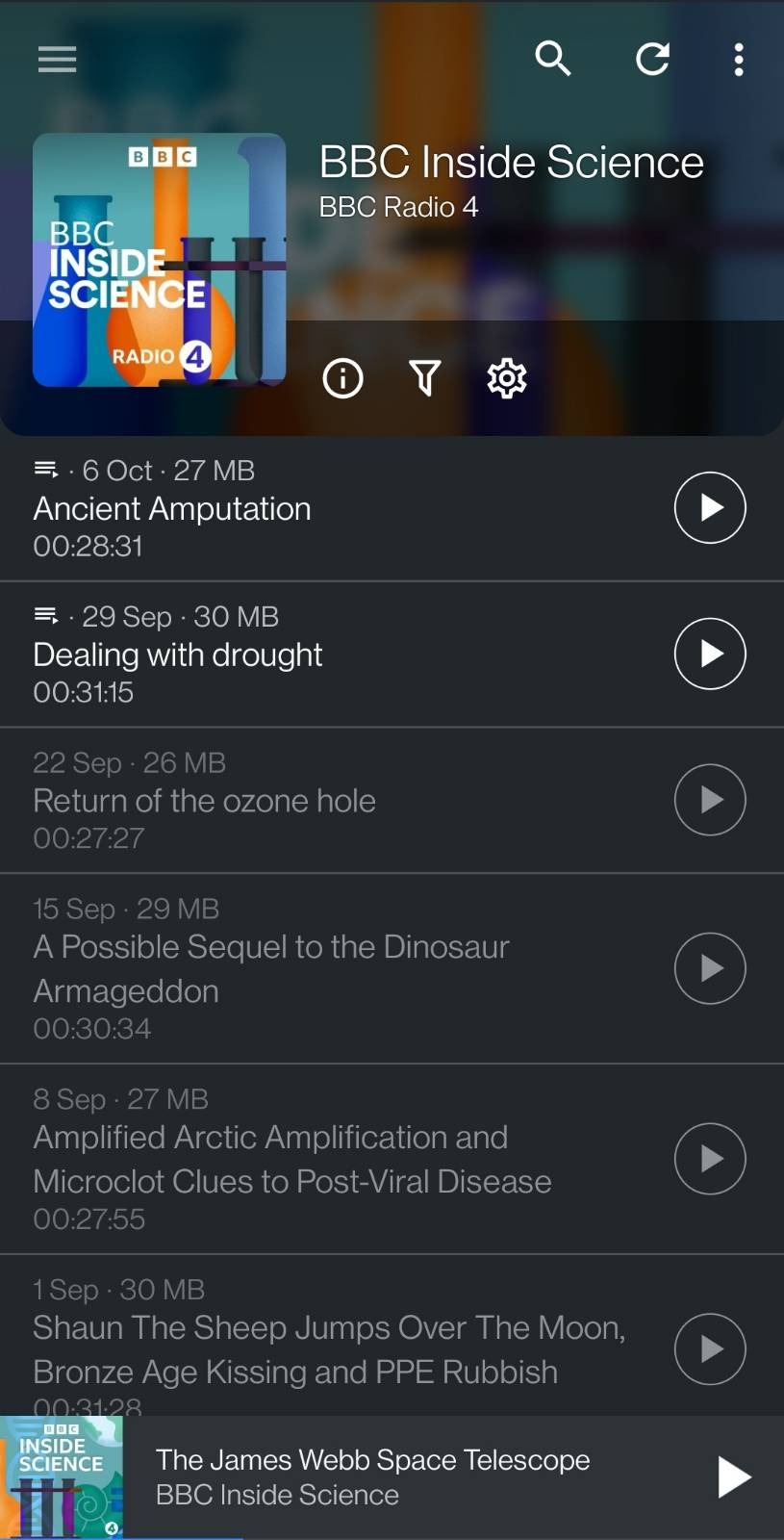784x1540 pixels.
Task: Open the episode filter icon
Action: 424,378
